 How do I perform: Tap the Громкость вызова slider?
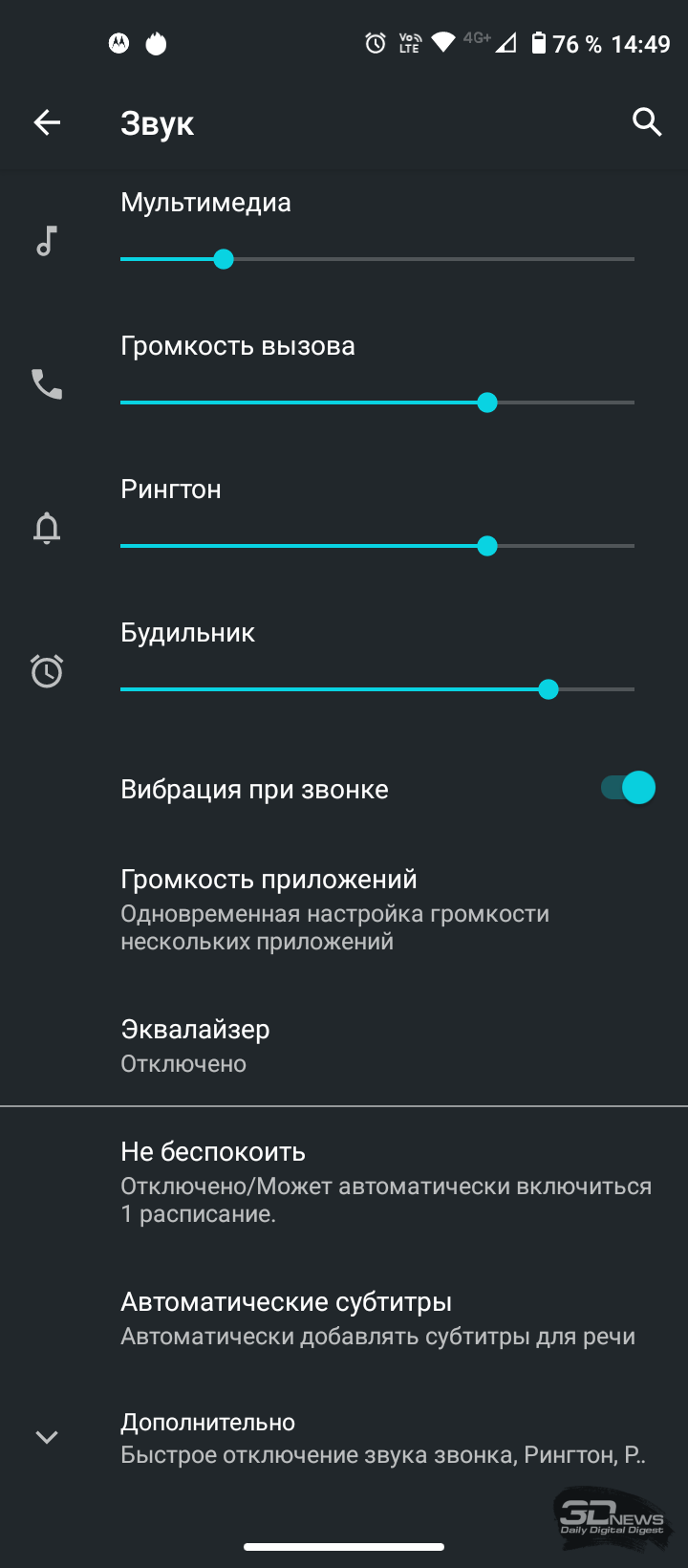pyautogui.click(x=377, y=403)
